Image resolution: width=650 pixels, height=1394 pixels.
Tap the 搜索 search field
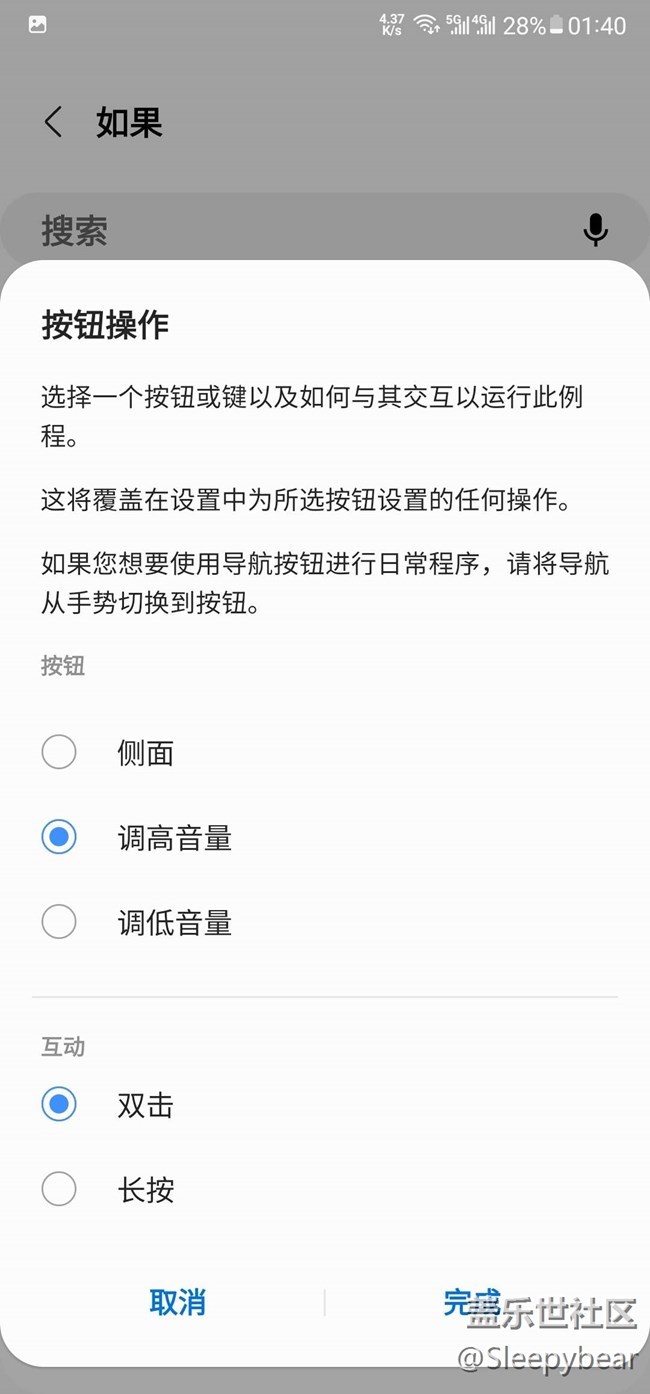tap(290, 231)
